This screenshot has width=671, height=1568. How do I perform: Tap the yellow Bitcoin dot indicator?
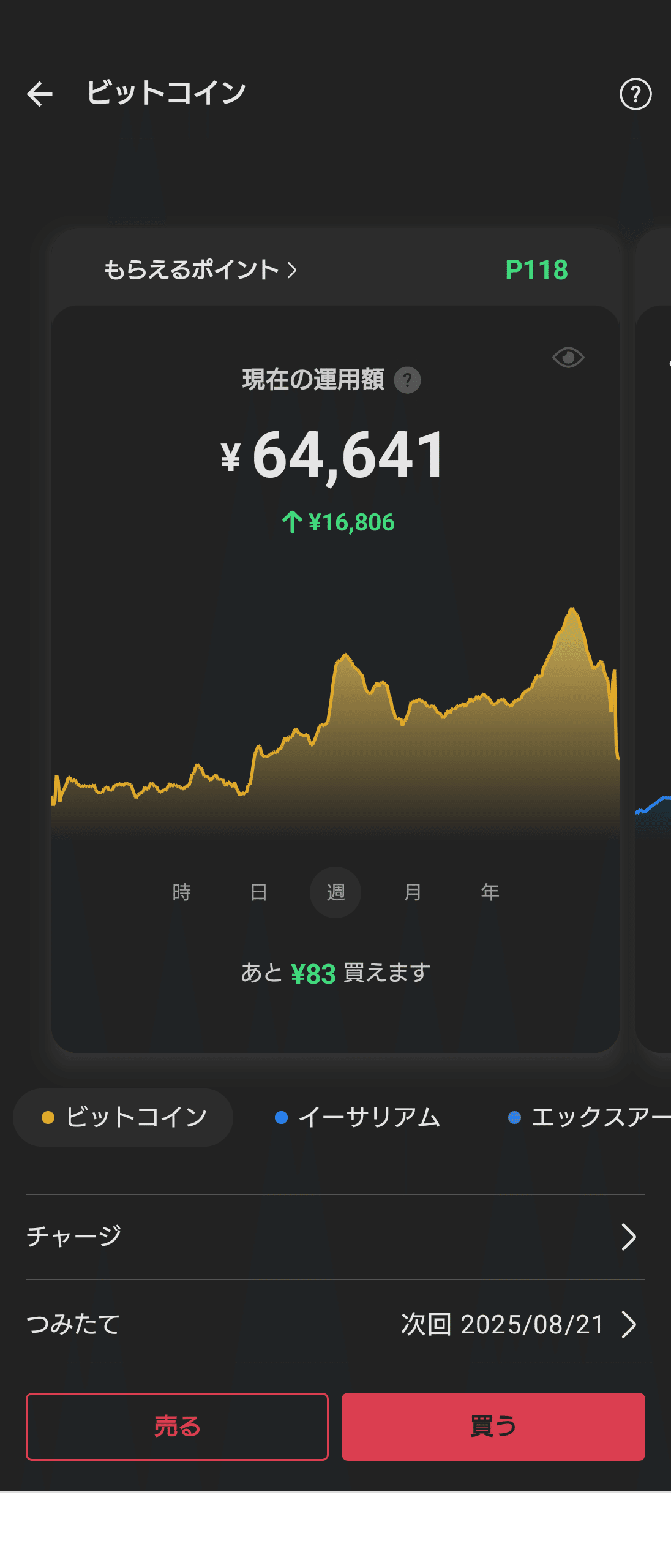pos(46,1117)
